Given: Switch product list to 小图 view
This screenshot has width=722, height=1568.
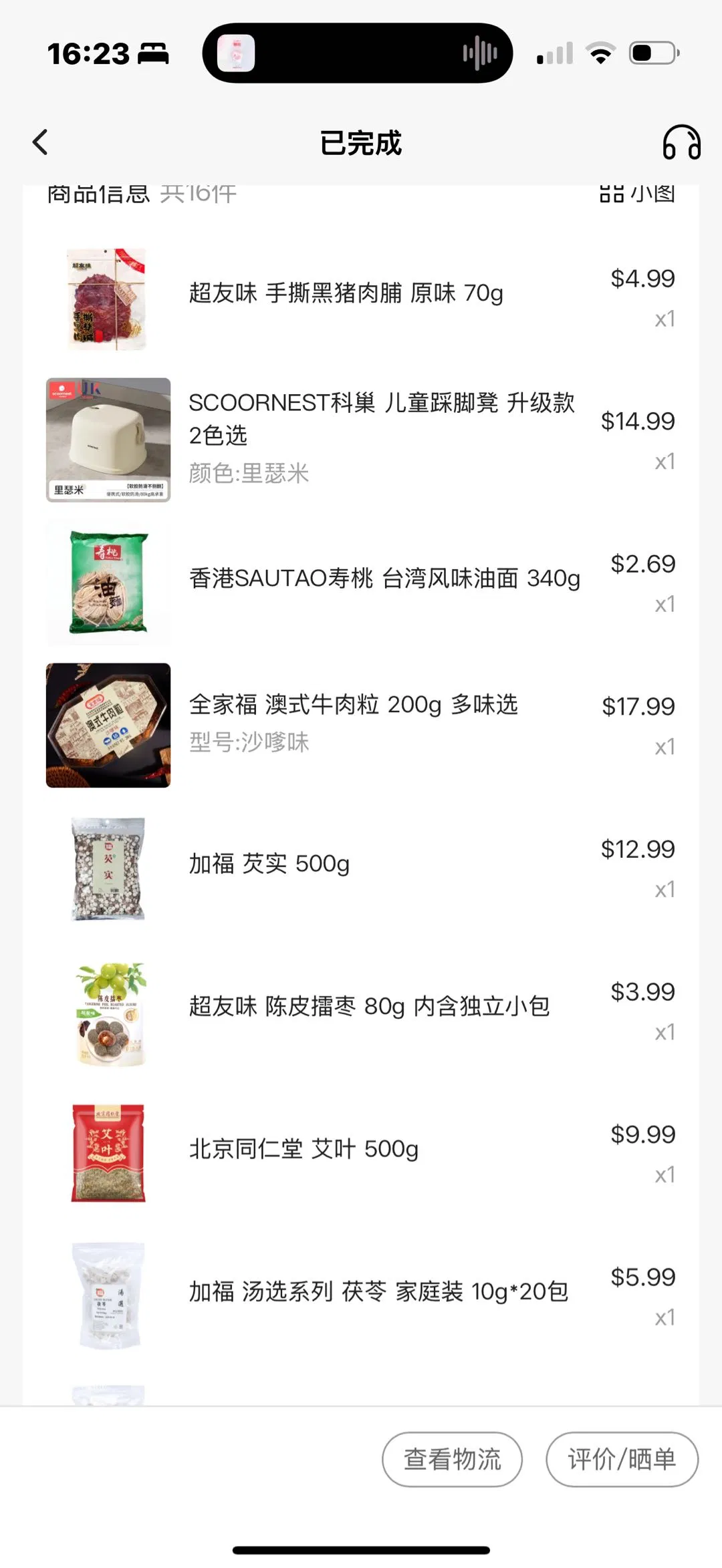Looking at the screenshot, I should click(x=637, y=194).
